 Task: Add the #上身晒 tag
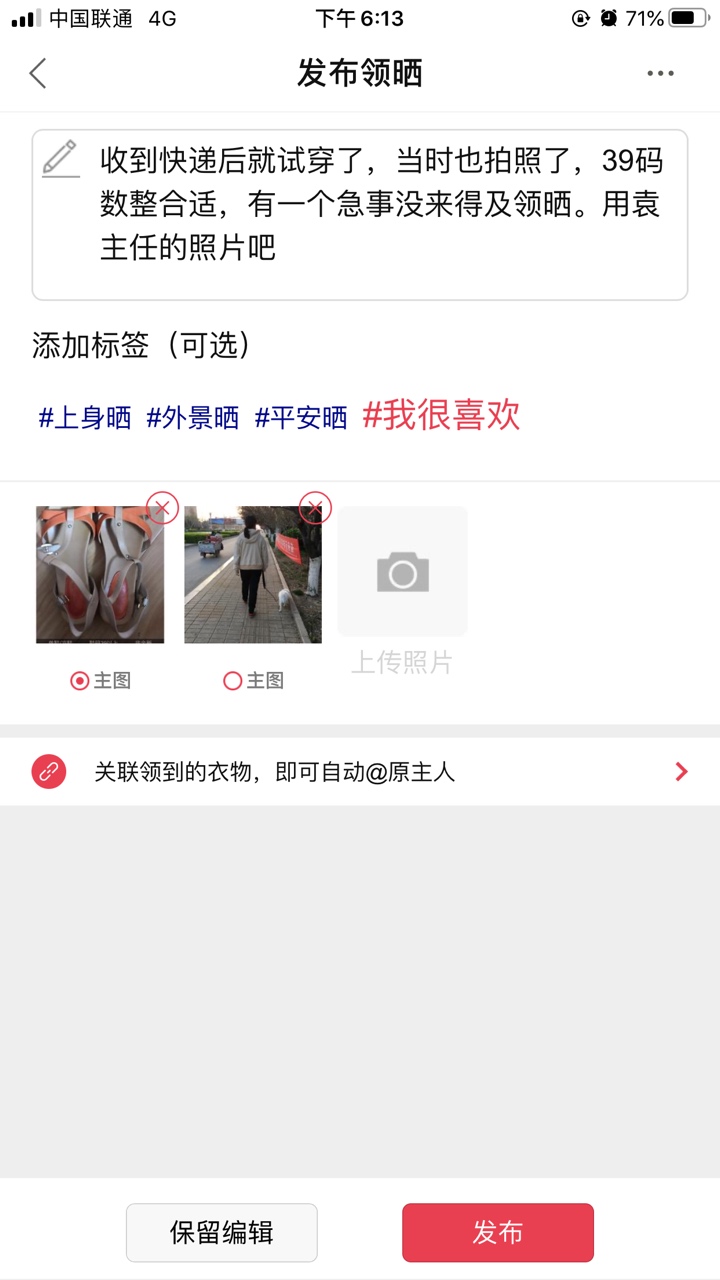[85, 418]
